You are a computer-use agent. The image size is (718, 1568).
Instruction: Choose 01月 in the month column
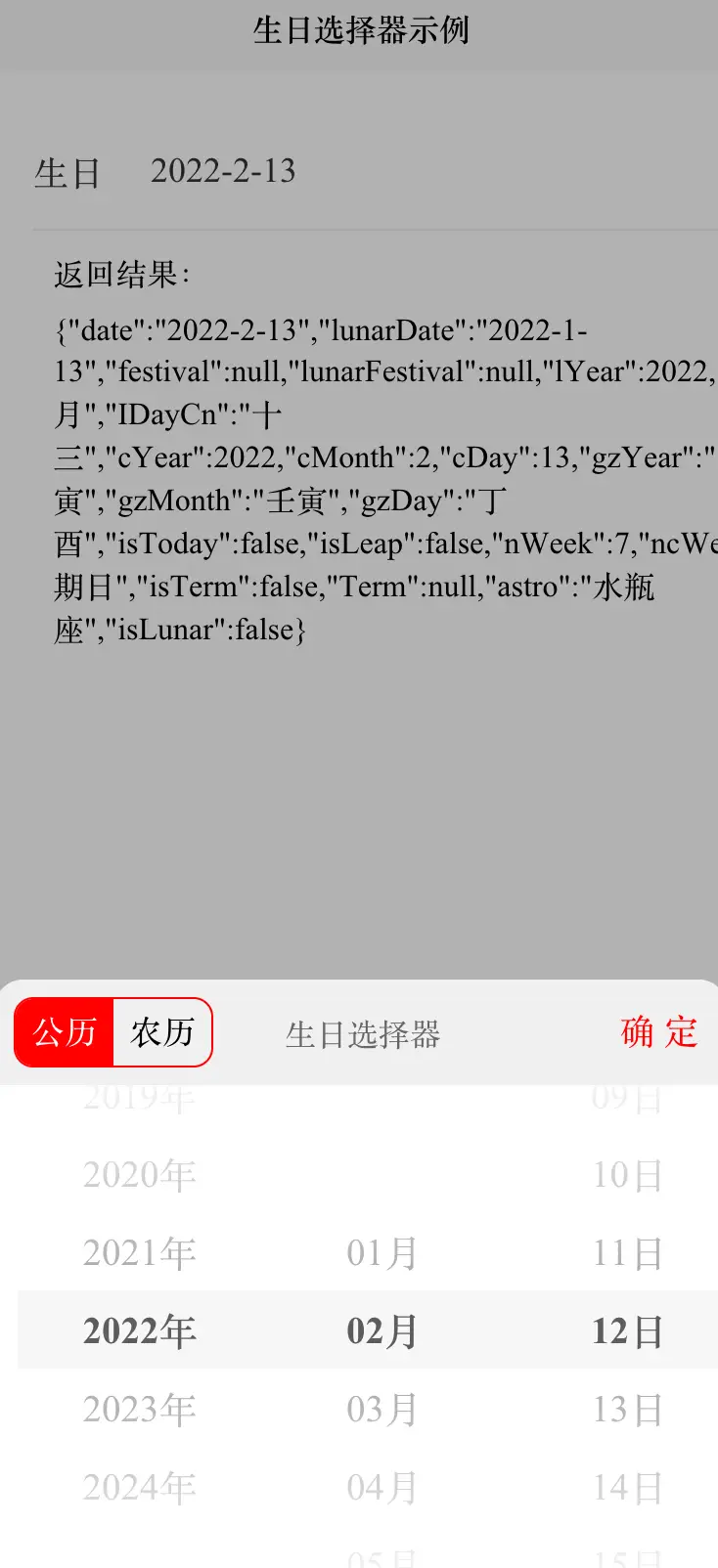pyautogui.click(x=382, y=1252)
